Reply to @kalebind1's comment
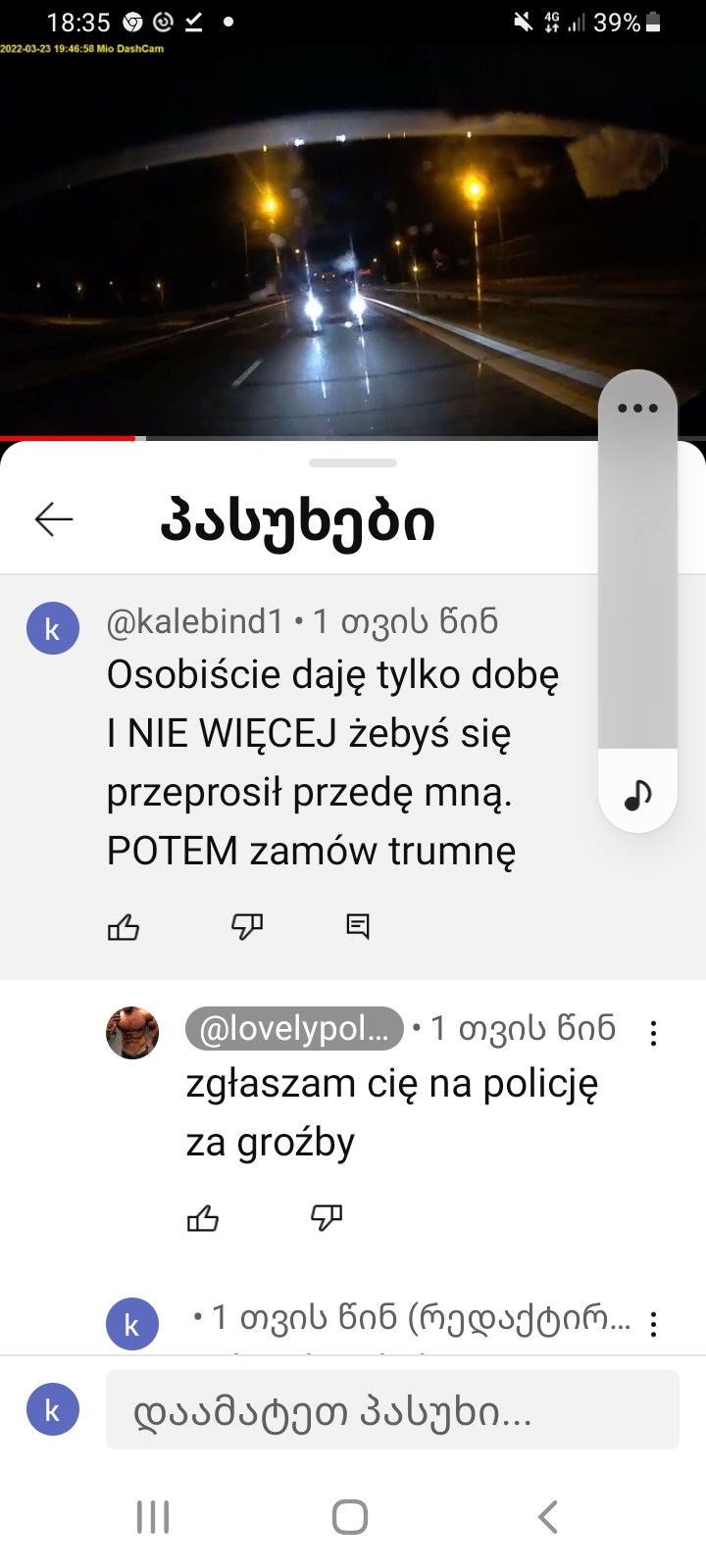 tap(358, 926)
